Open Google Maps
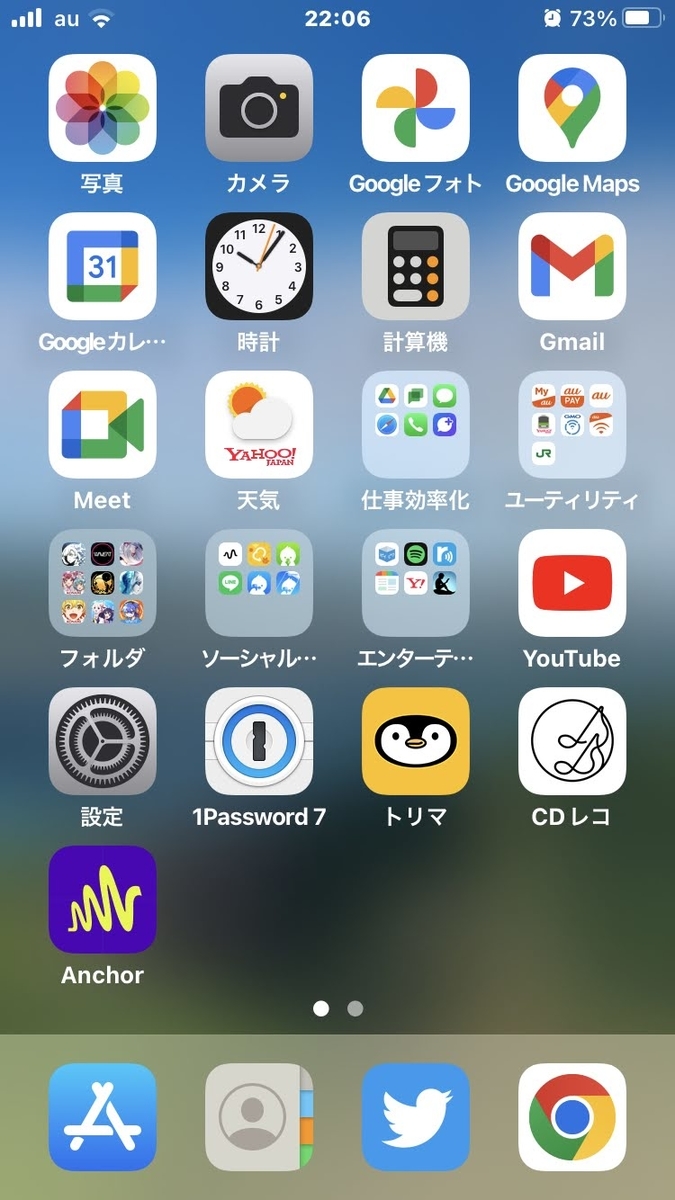Viewport: 675px width, 1200px height. pyautogui.click(x=572, y=108)
